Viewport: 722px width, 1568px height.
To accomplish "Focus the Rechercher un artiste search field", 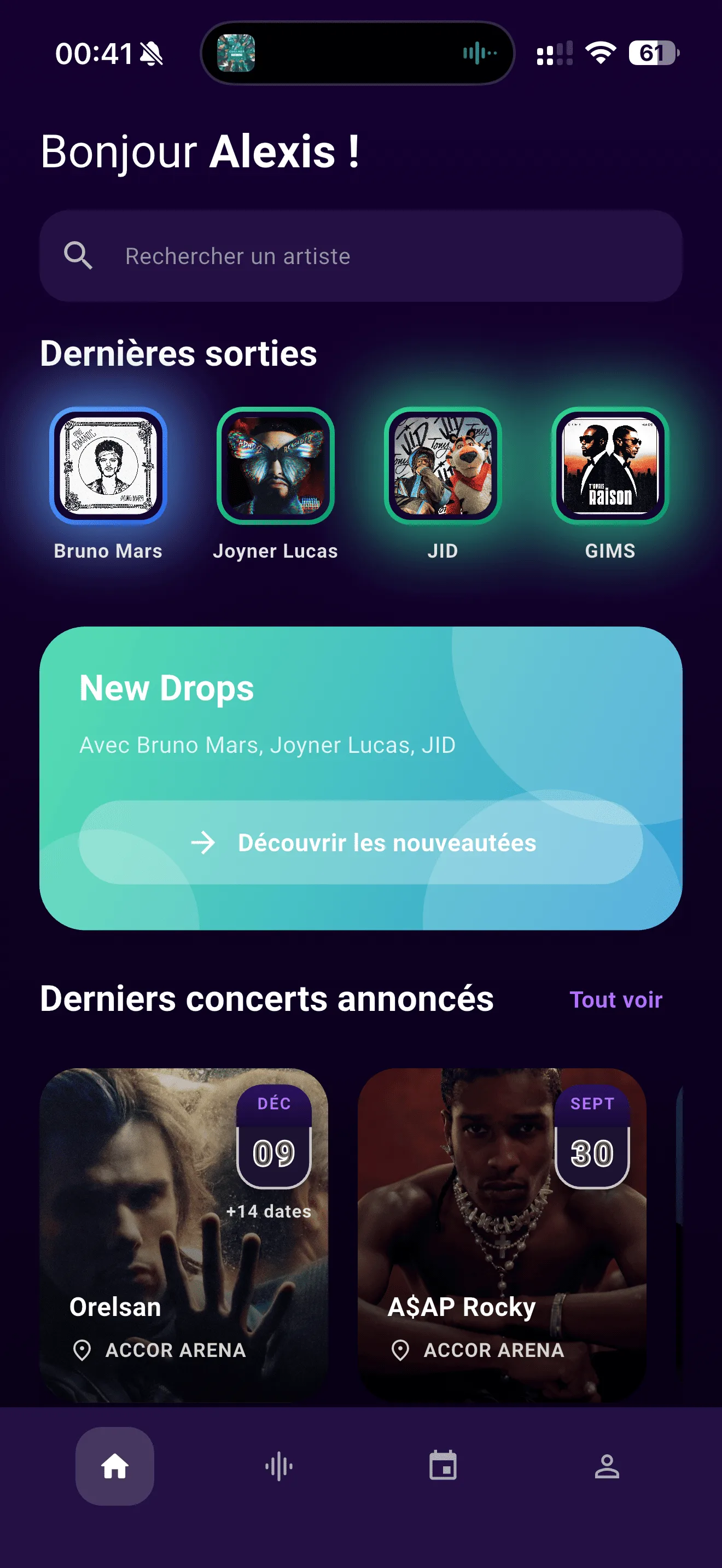I will 360,256.
